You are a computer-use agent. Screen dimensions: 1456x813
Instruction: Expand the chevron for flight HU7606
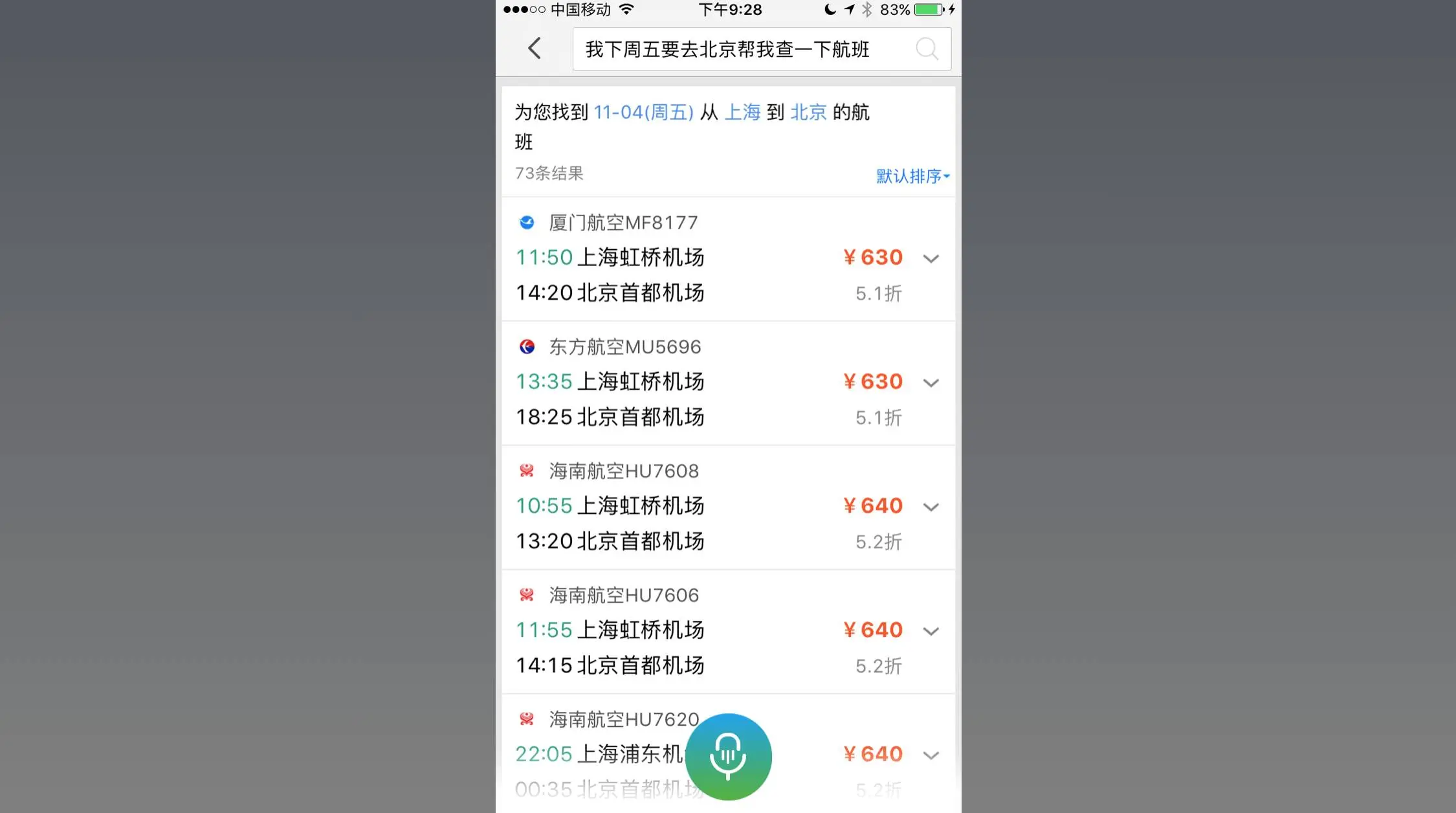pyautogui.click(x=931, y=632)
